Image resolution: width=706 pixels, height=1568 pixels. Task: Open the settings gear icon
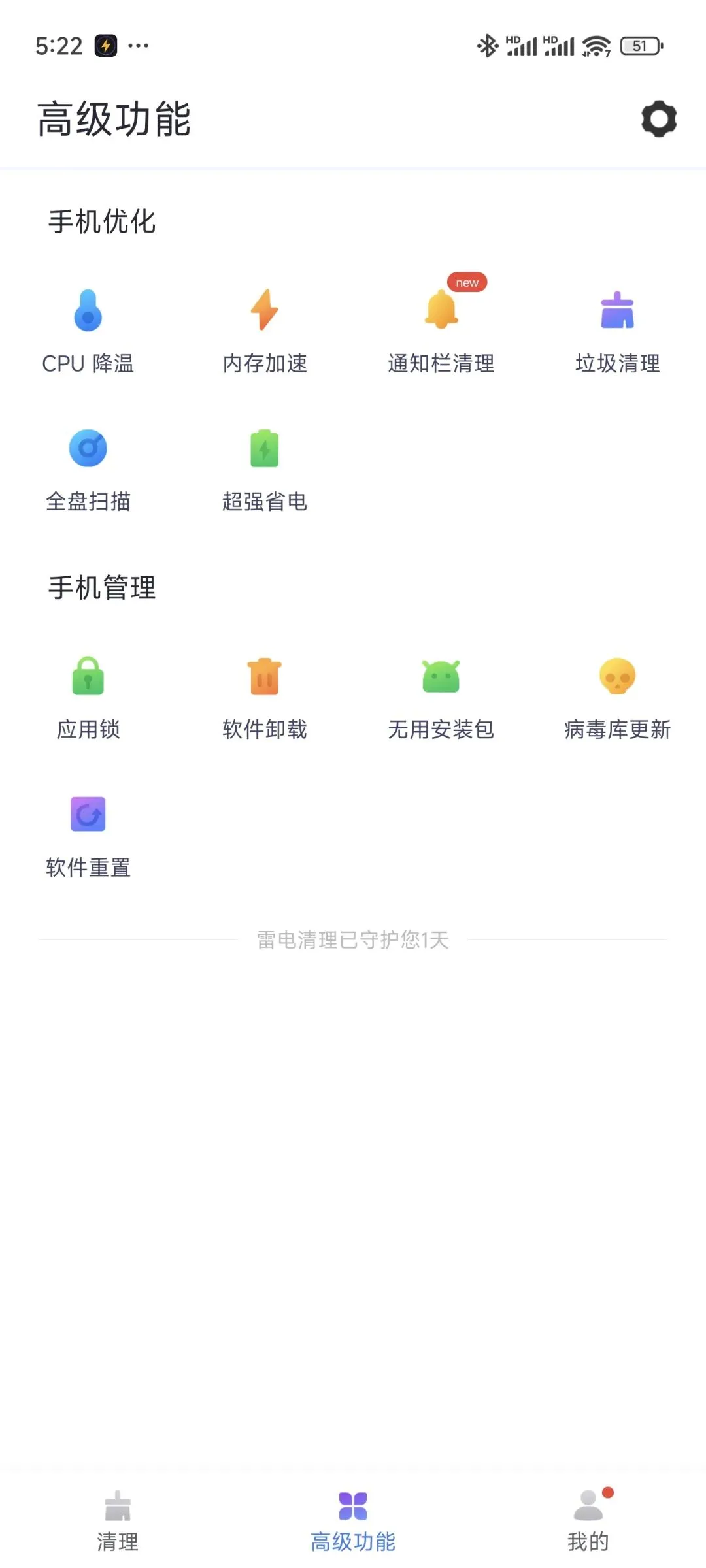(x=658, y=119)
